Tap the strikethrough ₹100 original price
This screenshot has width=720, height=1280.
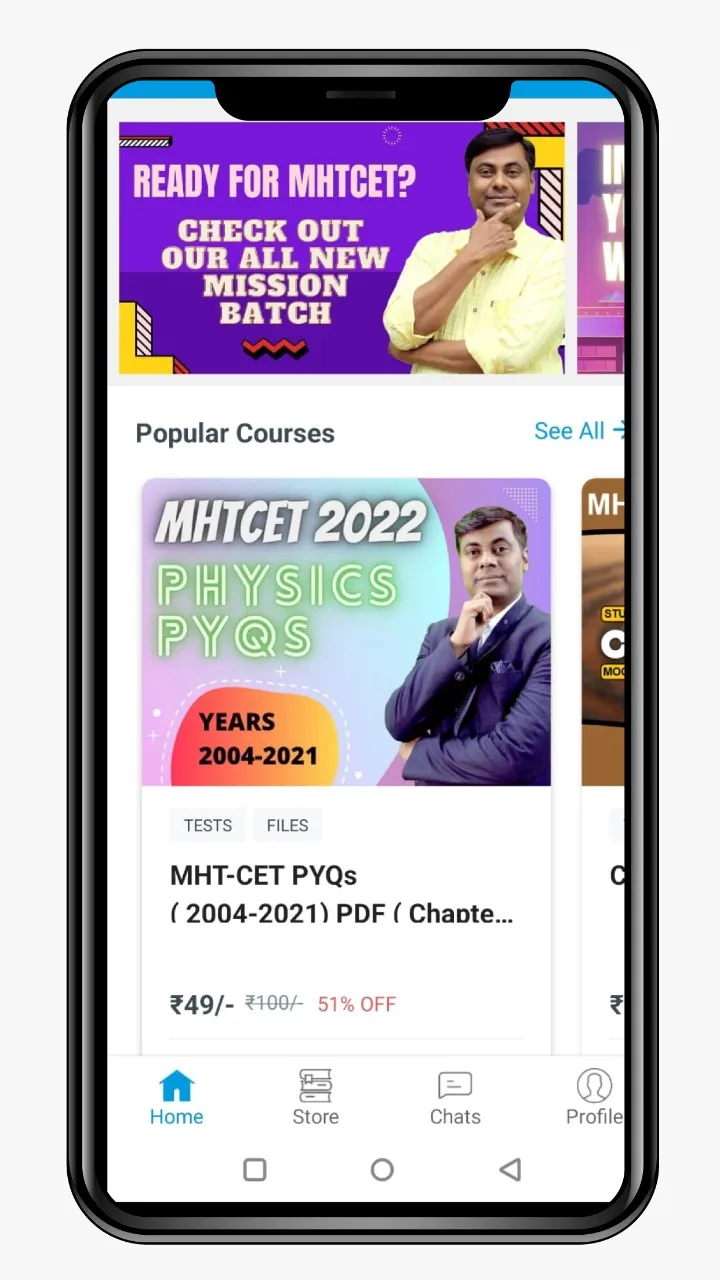pos(272,1004)
